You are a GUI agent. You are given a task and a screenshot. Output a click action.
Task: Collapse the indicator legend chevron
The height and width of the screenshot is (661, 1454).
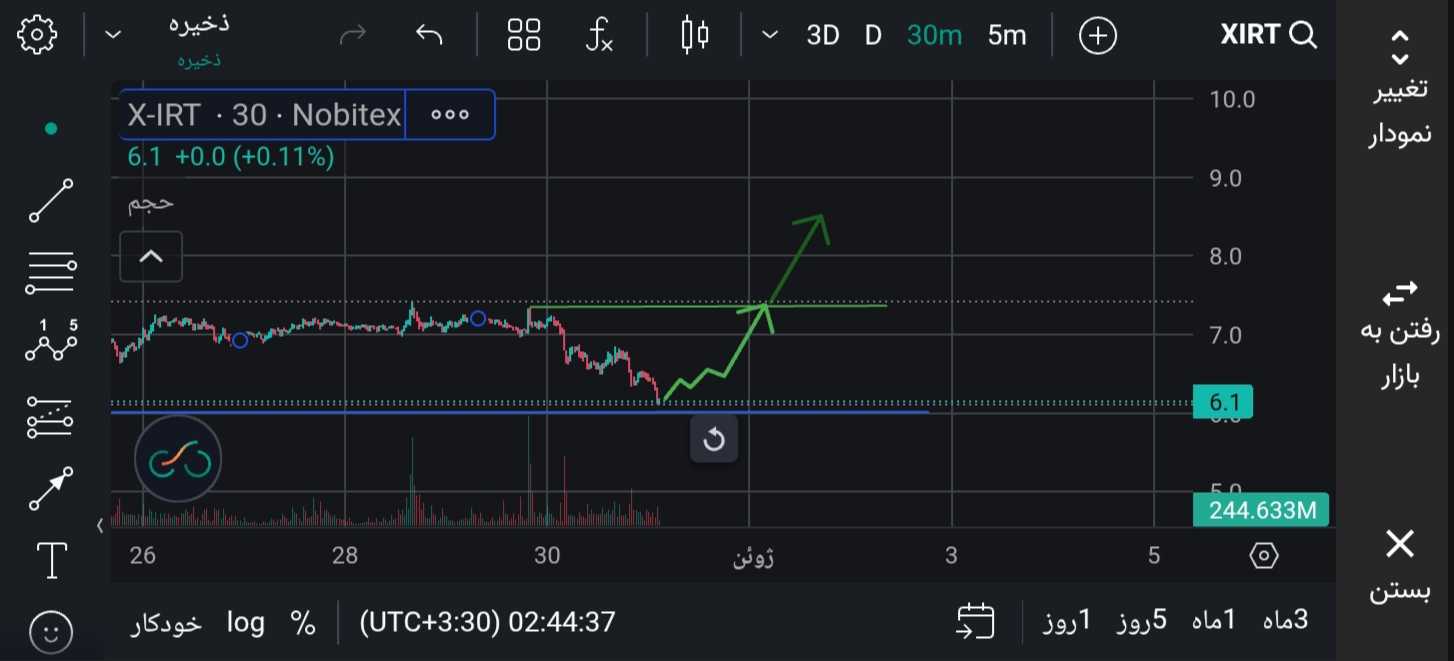pyautogui.click(x=151, y=257)
